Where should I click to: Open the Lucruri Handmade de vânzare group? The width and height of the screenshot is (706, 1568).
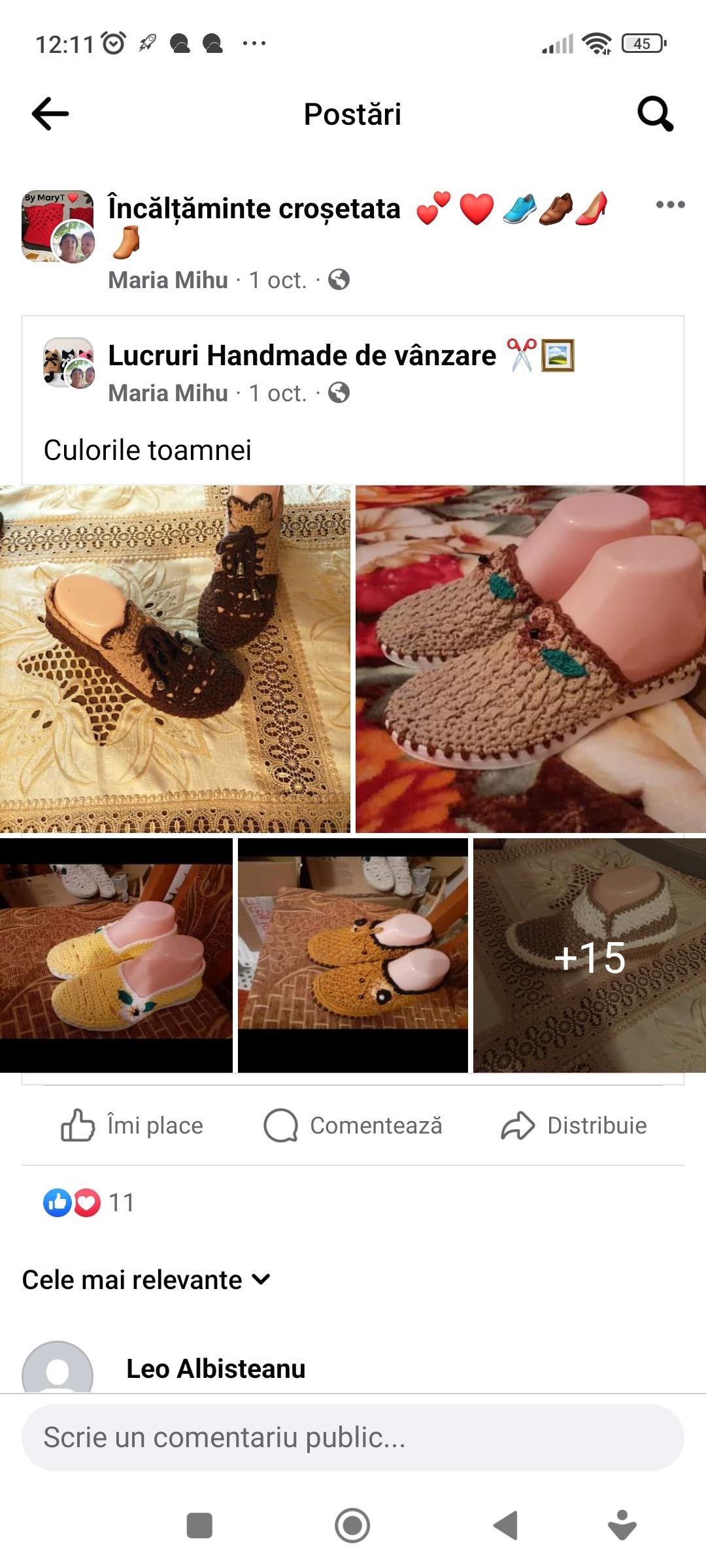pos(302,356)
